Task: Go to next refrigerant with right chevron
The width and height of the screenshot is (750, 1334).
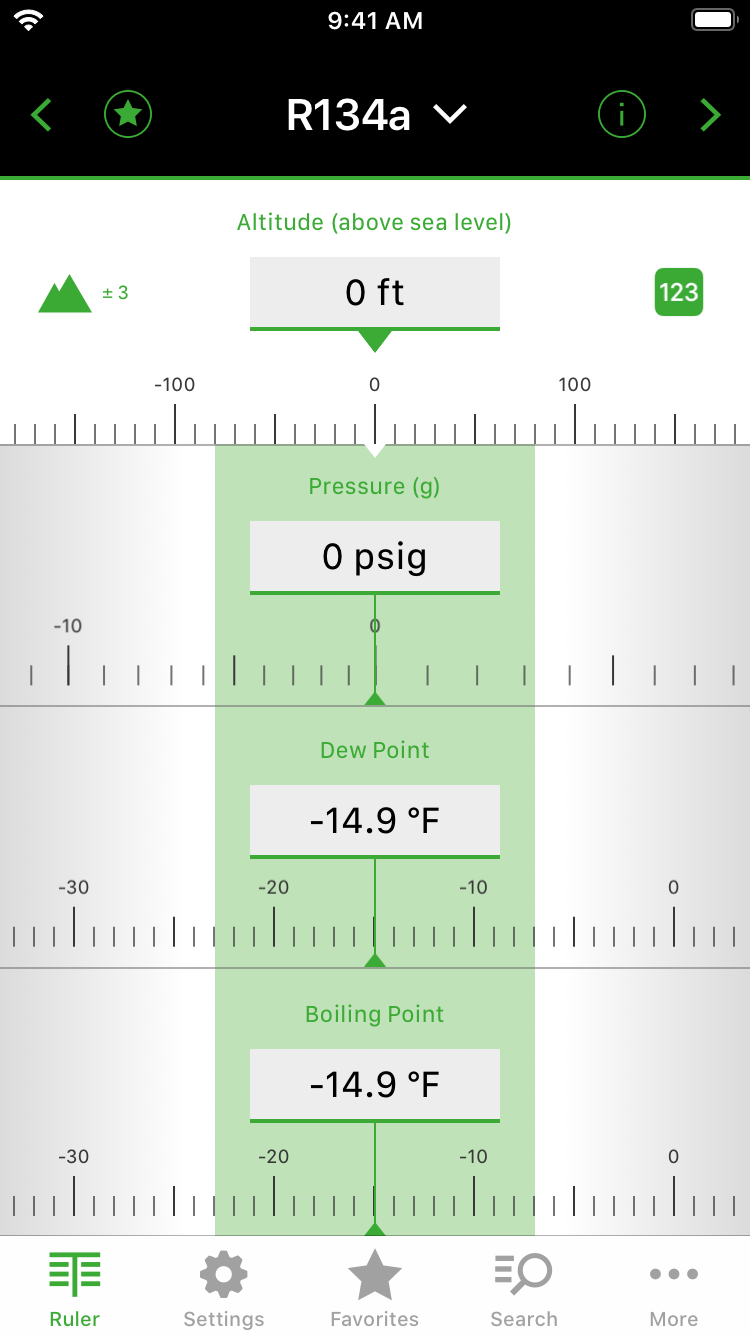Action: coord(709,114)
